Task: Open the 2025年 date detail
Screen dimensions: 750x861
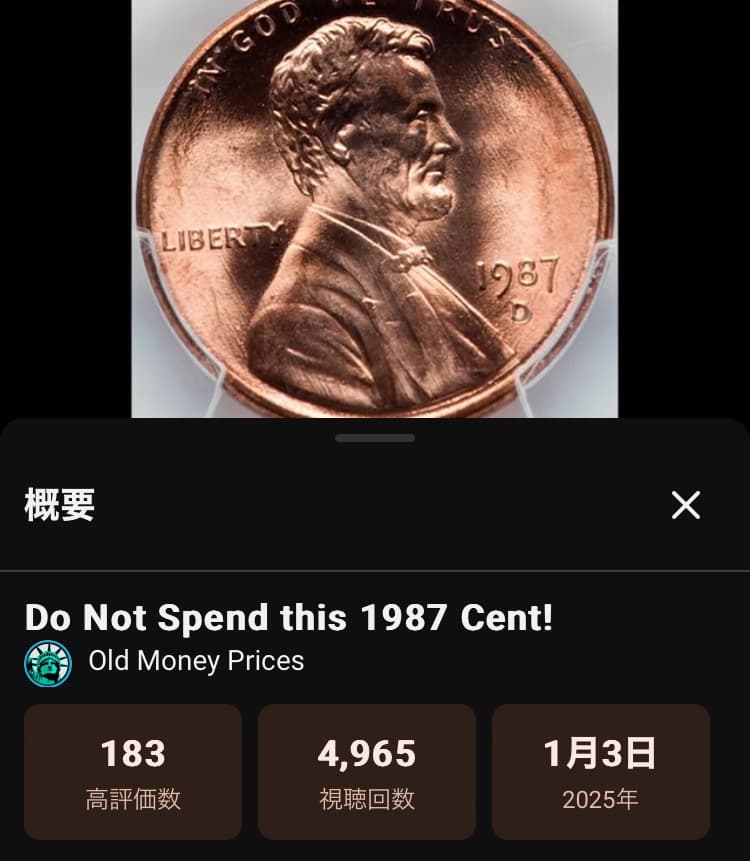Action: pos(600,799)
